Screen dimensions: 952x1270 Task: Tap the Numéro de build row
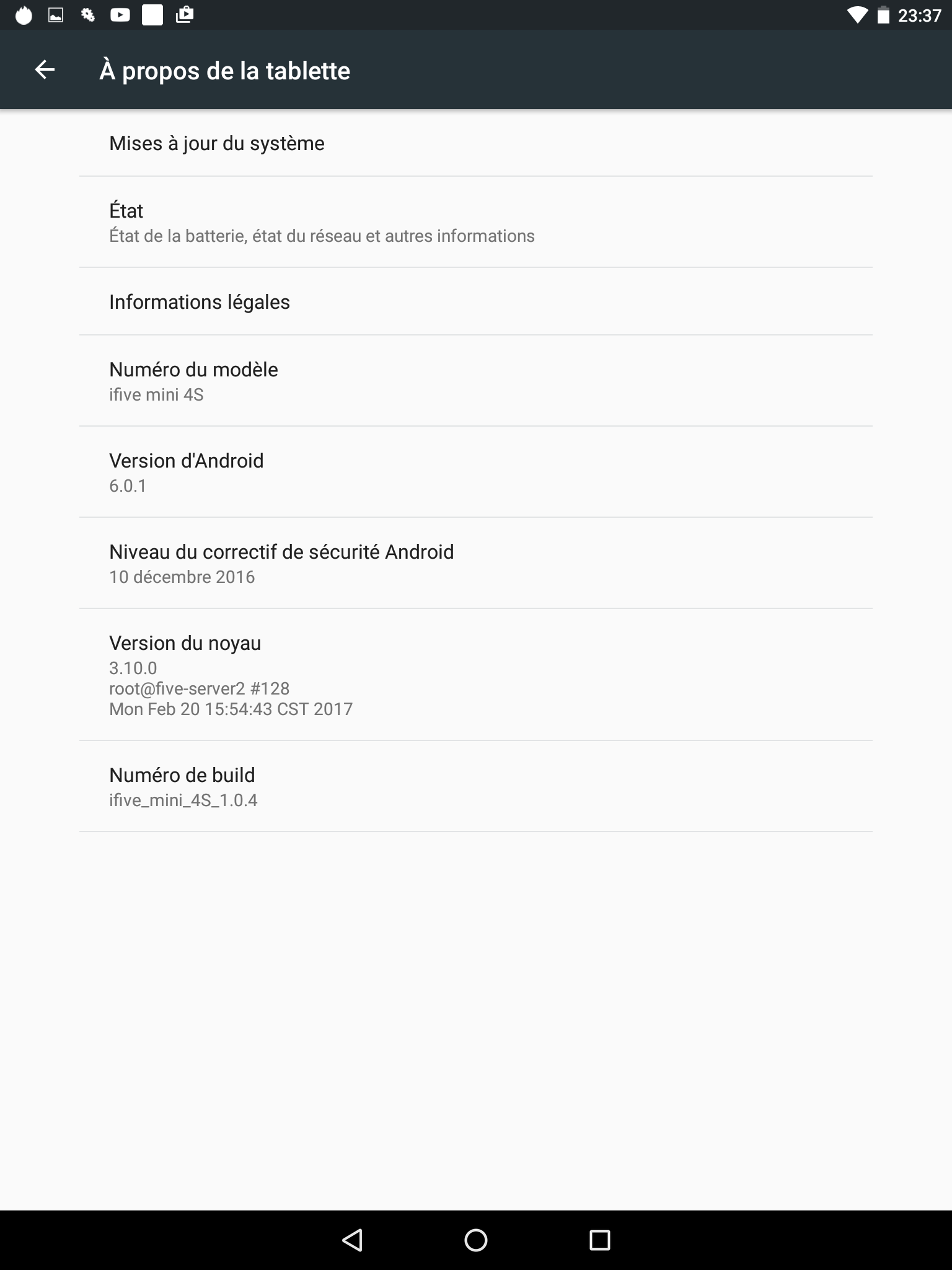point(475,786)
